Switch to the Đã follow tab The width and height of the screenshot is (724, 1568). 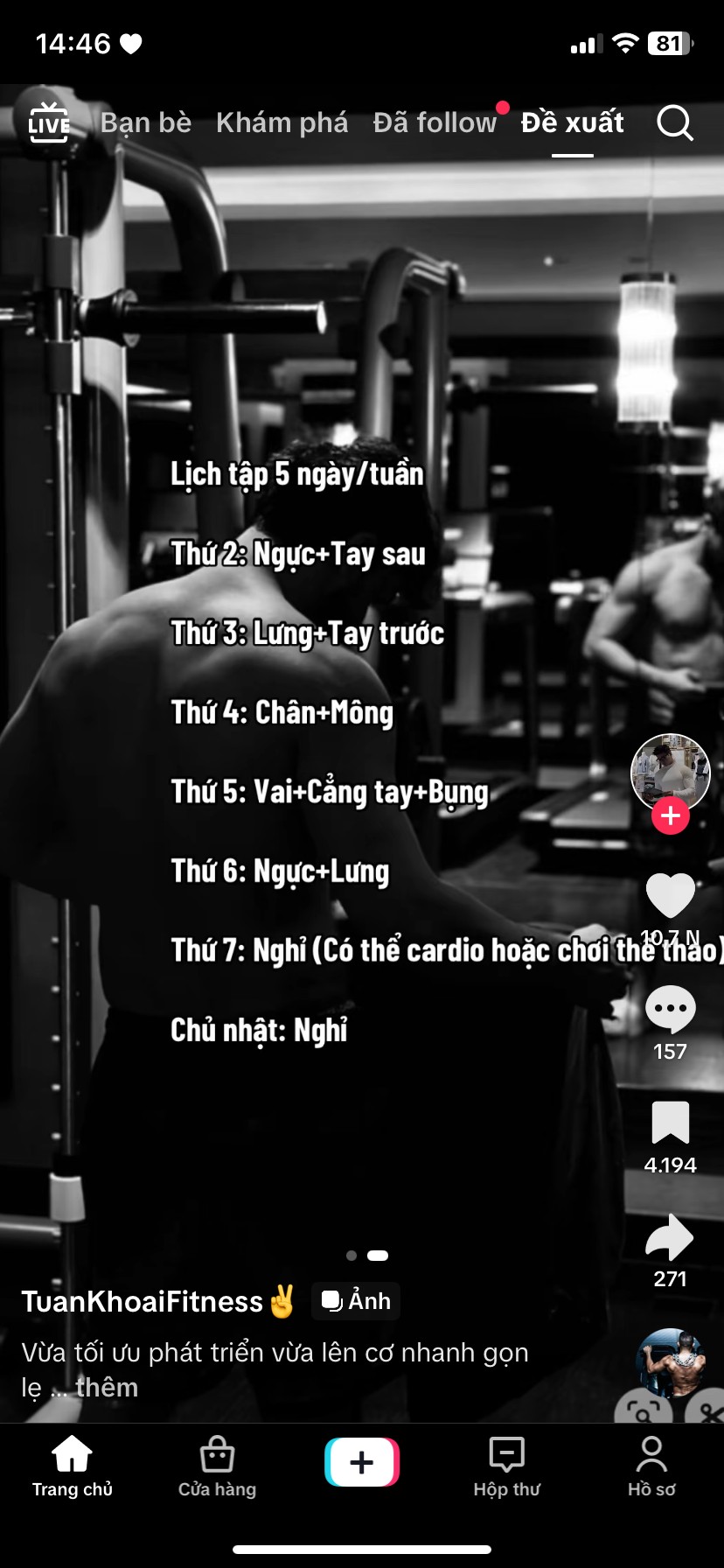[435, 122]
